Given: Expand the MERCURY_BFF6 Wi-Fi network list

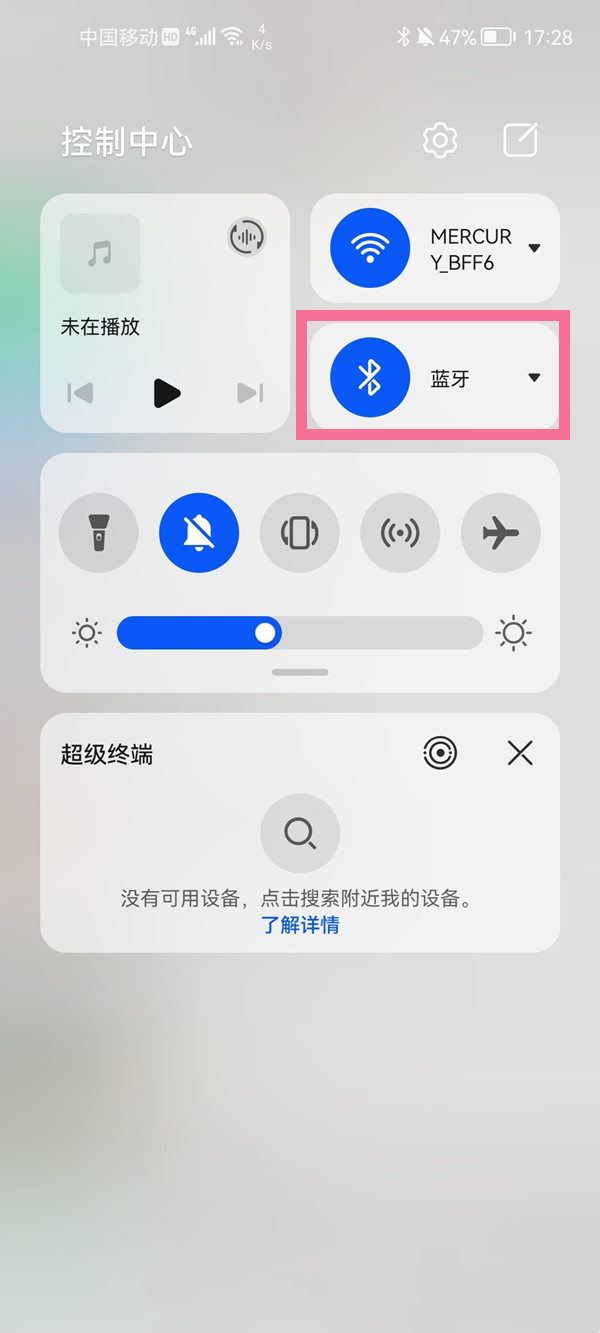Looking at the screenshot, I should 534,248.
